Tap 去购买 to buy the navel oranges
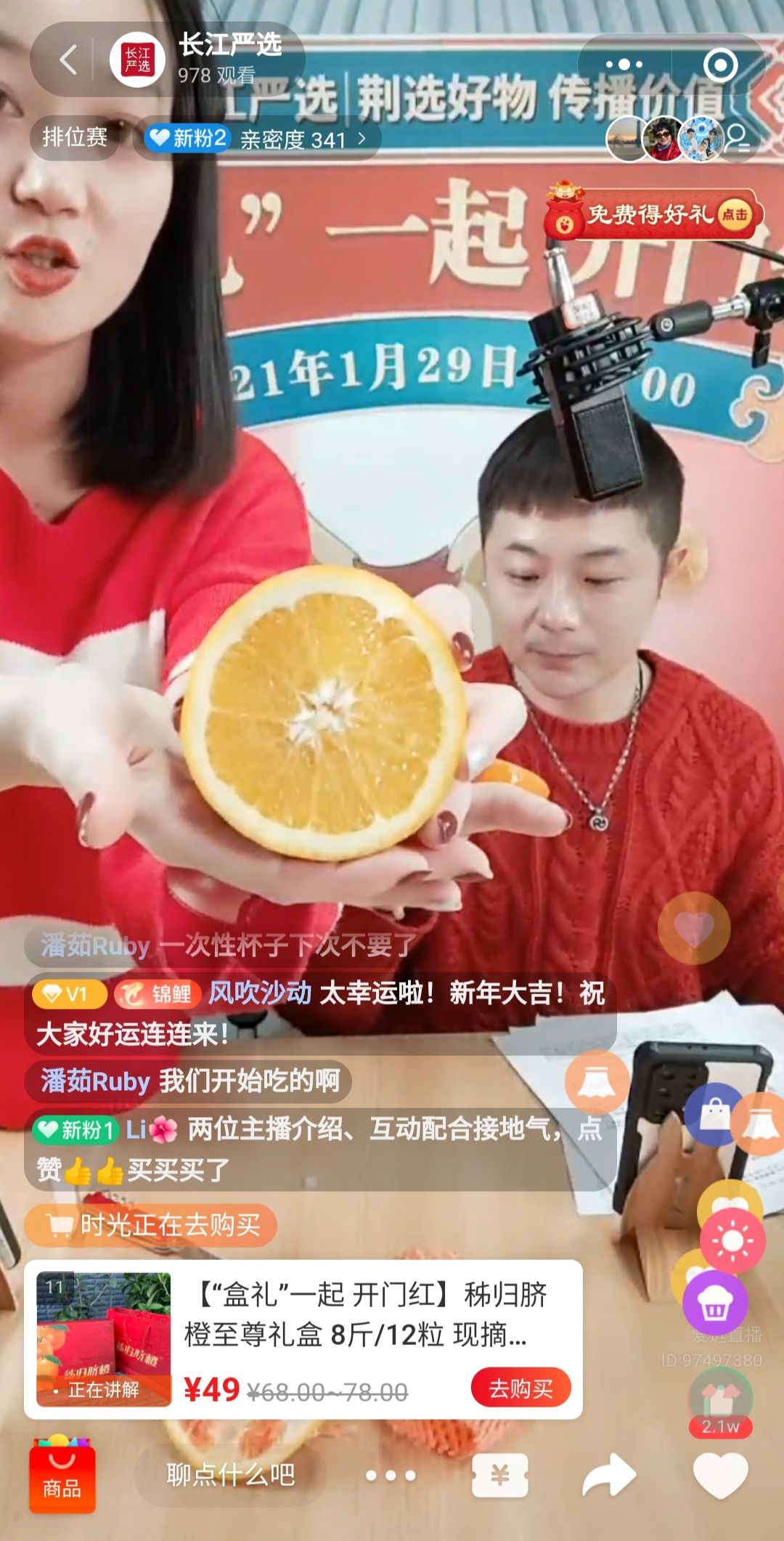The width and height of the screenshot is (784, 1541). pyautogui.click(x=520, y=1388)
